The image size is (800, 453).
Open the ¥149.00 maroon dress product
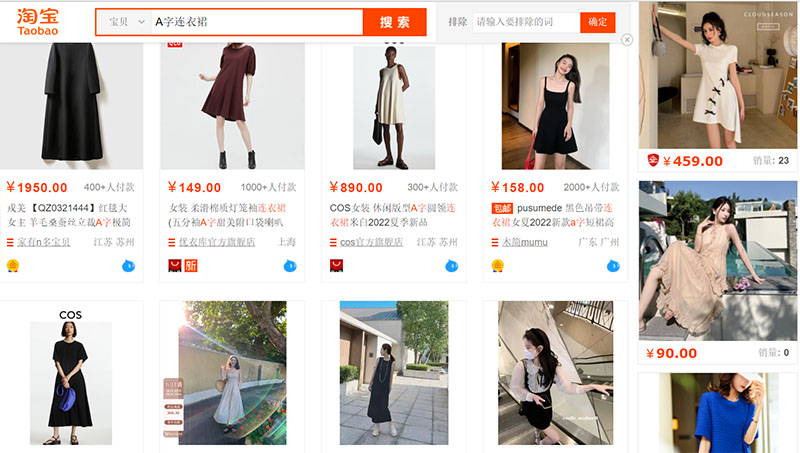pyautogui.click(x=232, y=105)
